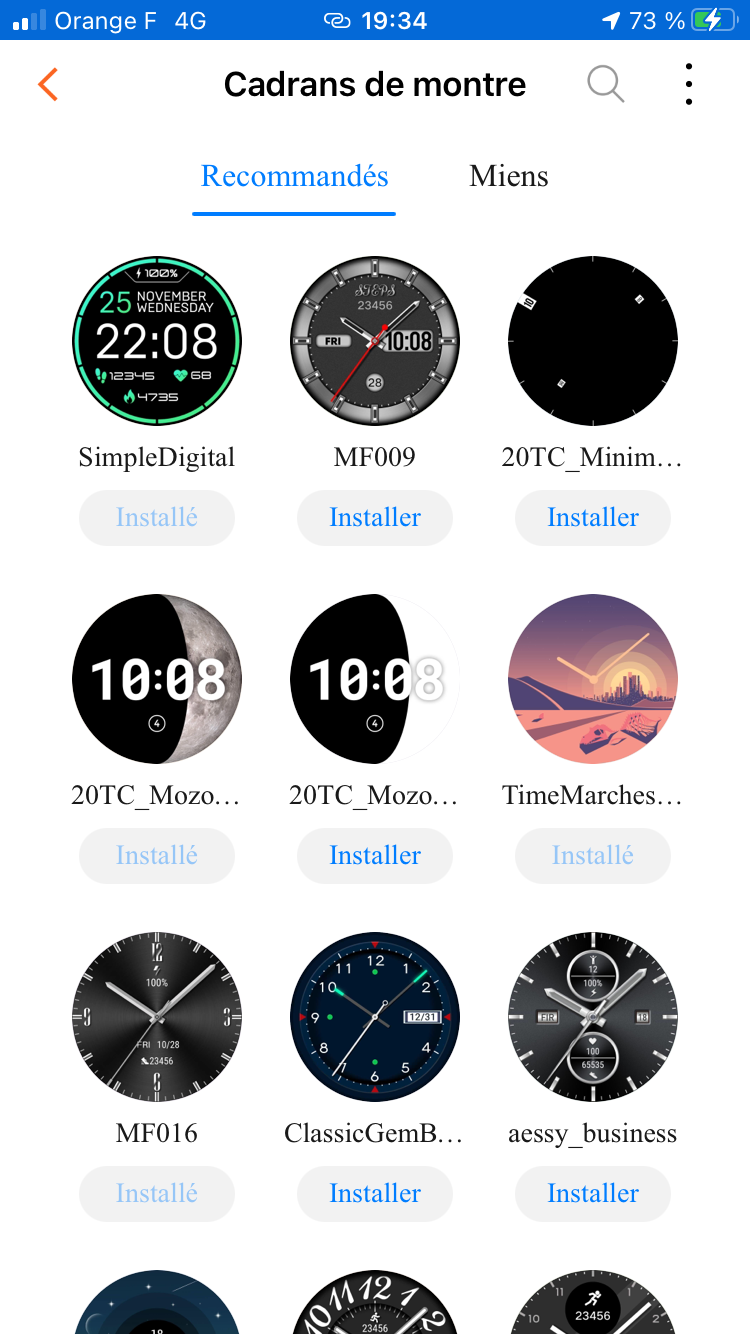Open the aessy_business watch face preview
Viewport: 750px width, 1334px height.
coord(592,1017)
